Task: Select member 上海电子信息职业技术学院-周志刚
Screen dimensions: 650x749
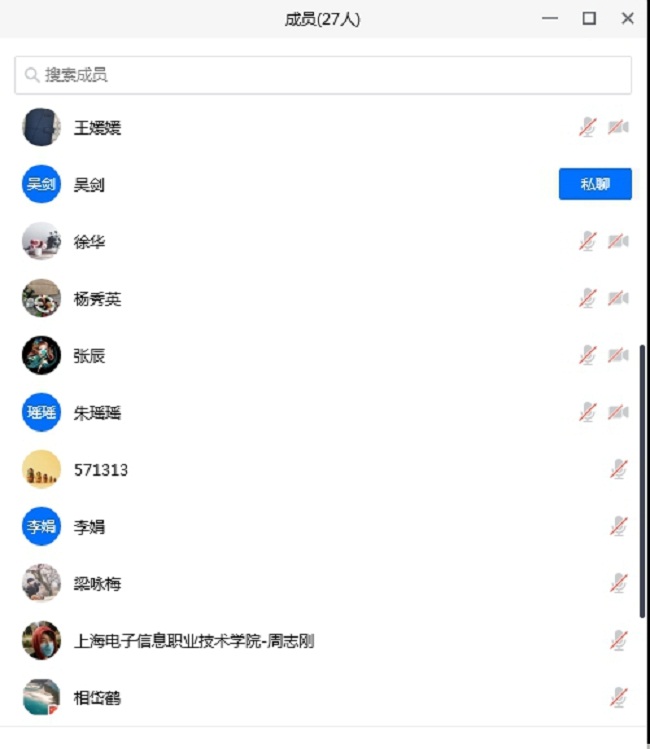Action: 194,641
